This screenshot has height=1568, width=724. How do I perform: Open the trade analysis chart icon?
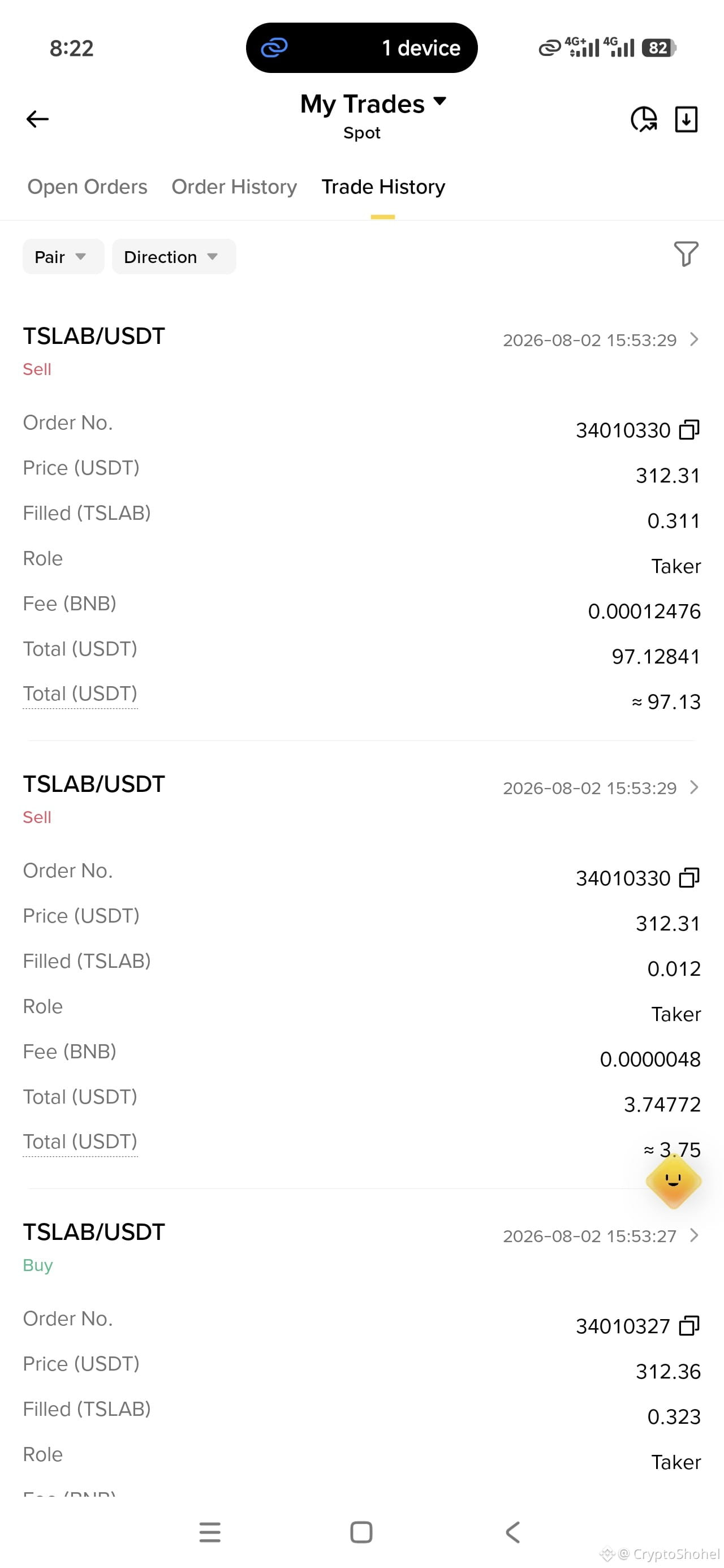tap(644, 119)
